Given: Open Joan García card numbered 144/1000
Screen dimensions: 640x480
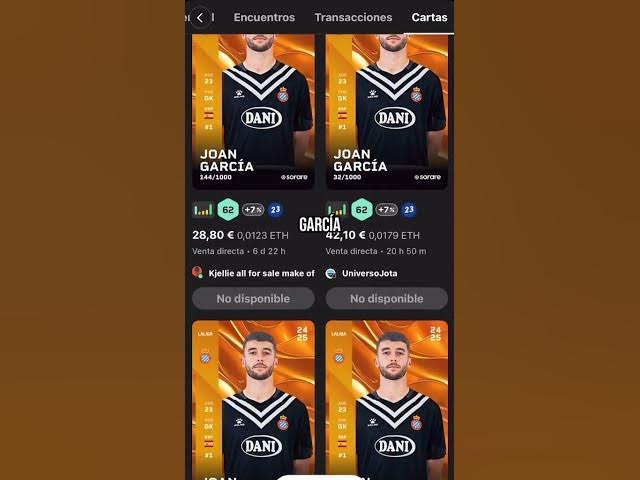Looking at the screenshot, I should (x=253, y=110).
